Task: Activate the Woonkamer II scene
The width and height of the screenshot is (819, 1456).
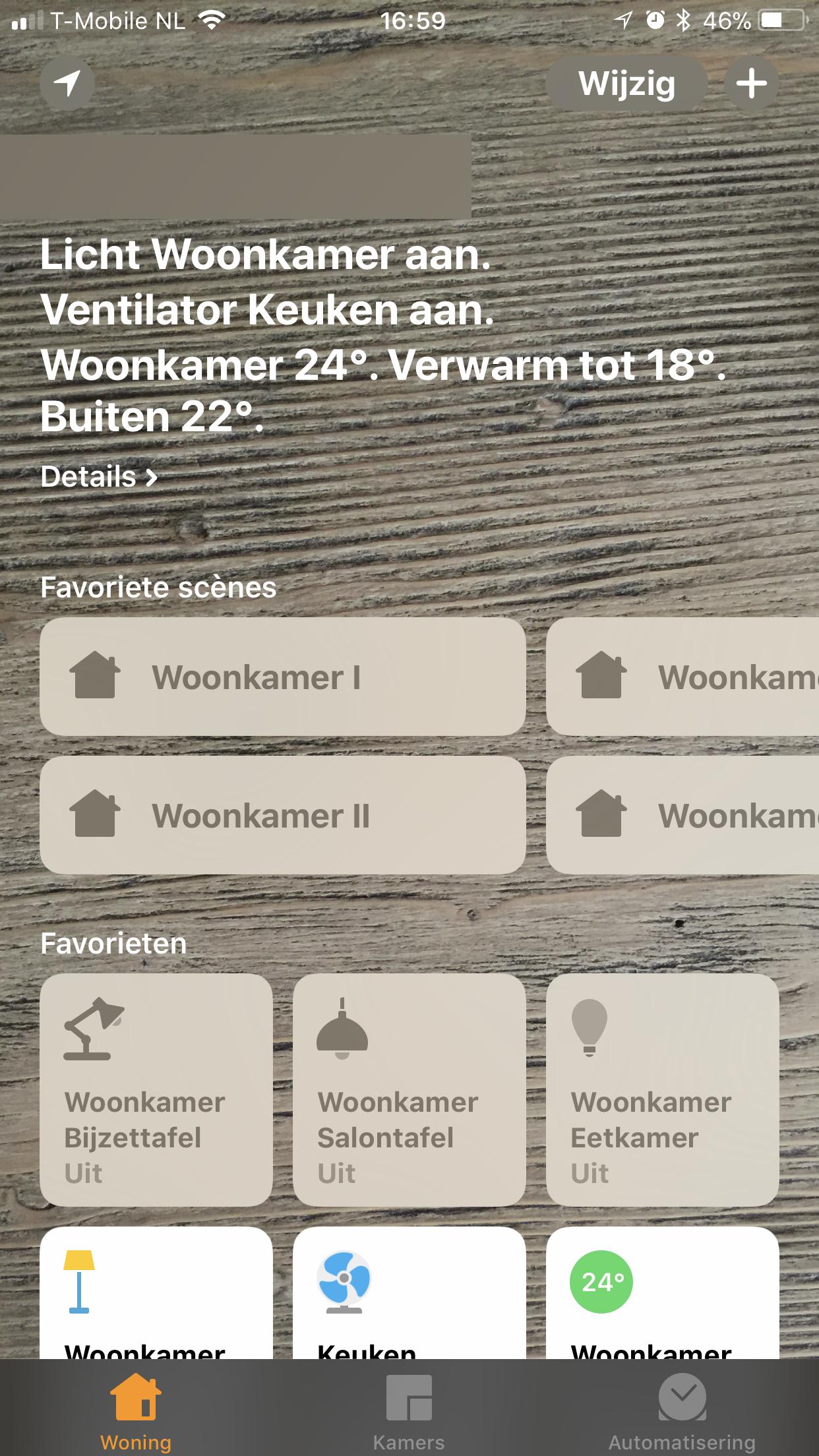Action: 282,815
